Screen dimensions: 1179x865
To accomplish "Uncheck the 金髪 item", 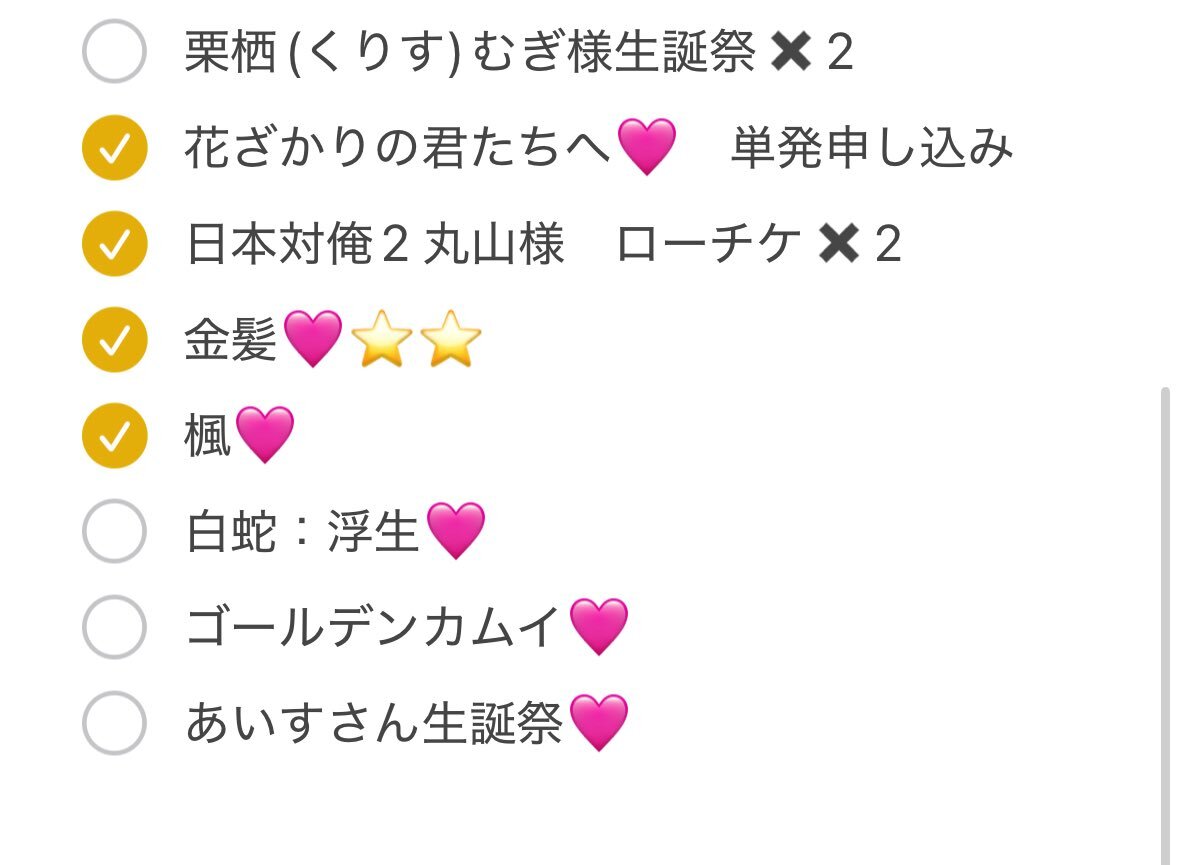I will 114,339.
